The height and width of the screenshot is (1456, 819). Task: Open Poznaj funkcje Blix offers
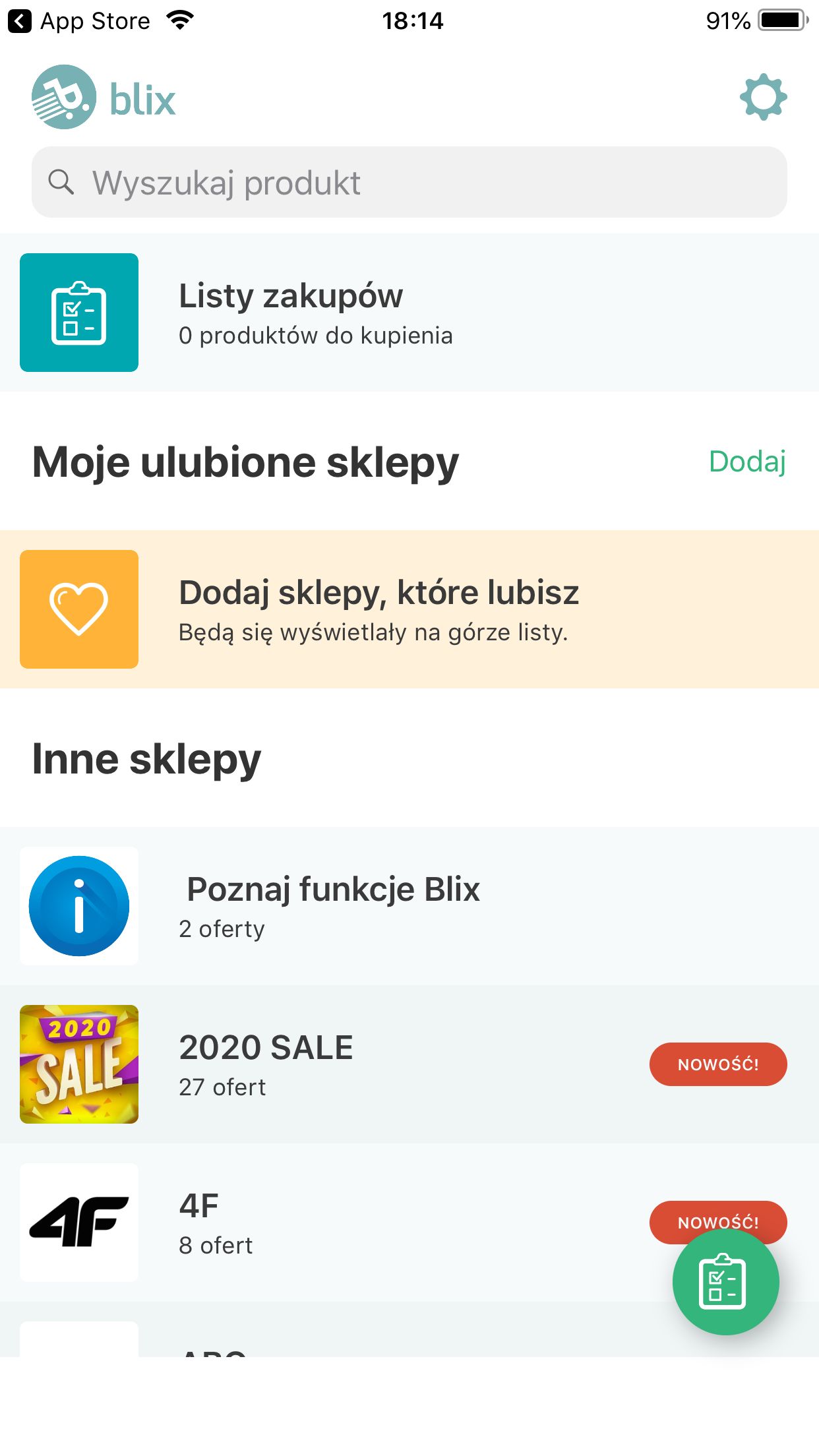409,906
